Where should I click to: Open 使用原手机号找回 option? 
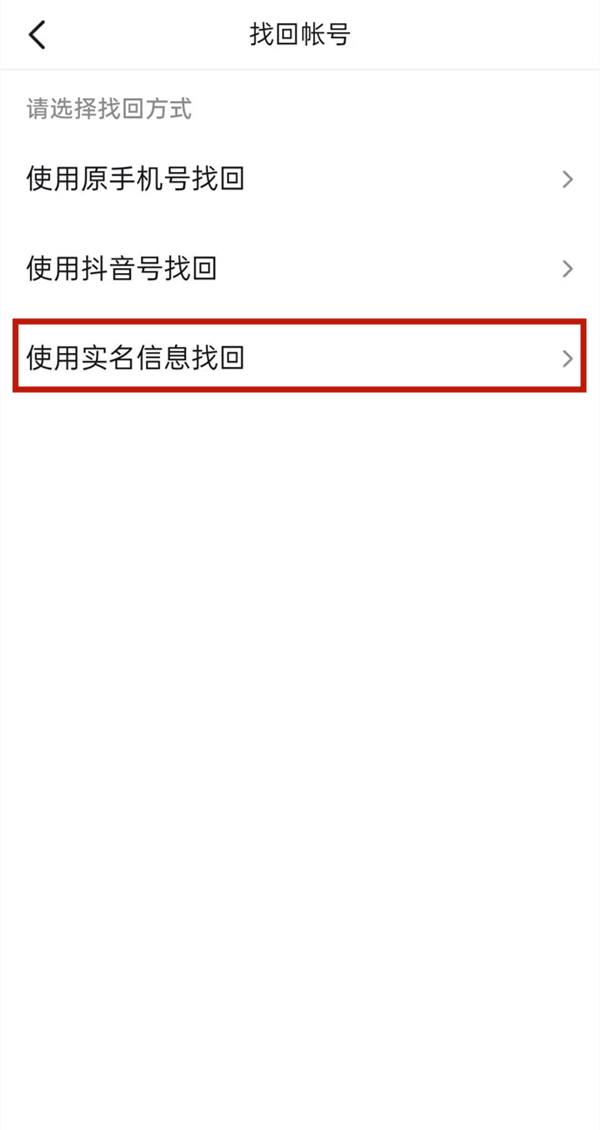(300, 180)
